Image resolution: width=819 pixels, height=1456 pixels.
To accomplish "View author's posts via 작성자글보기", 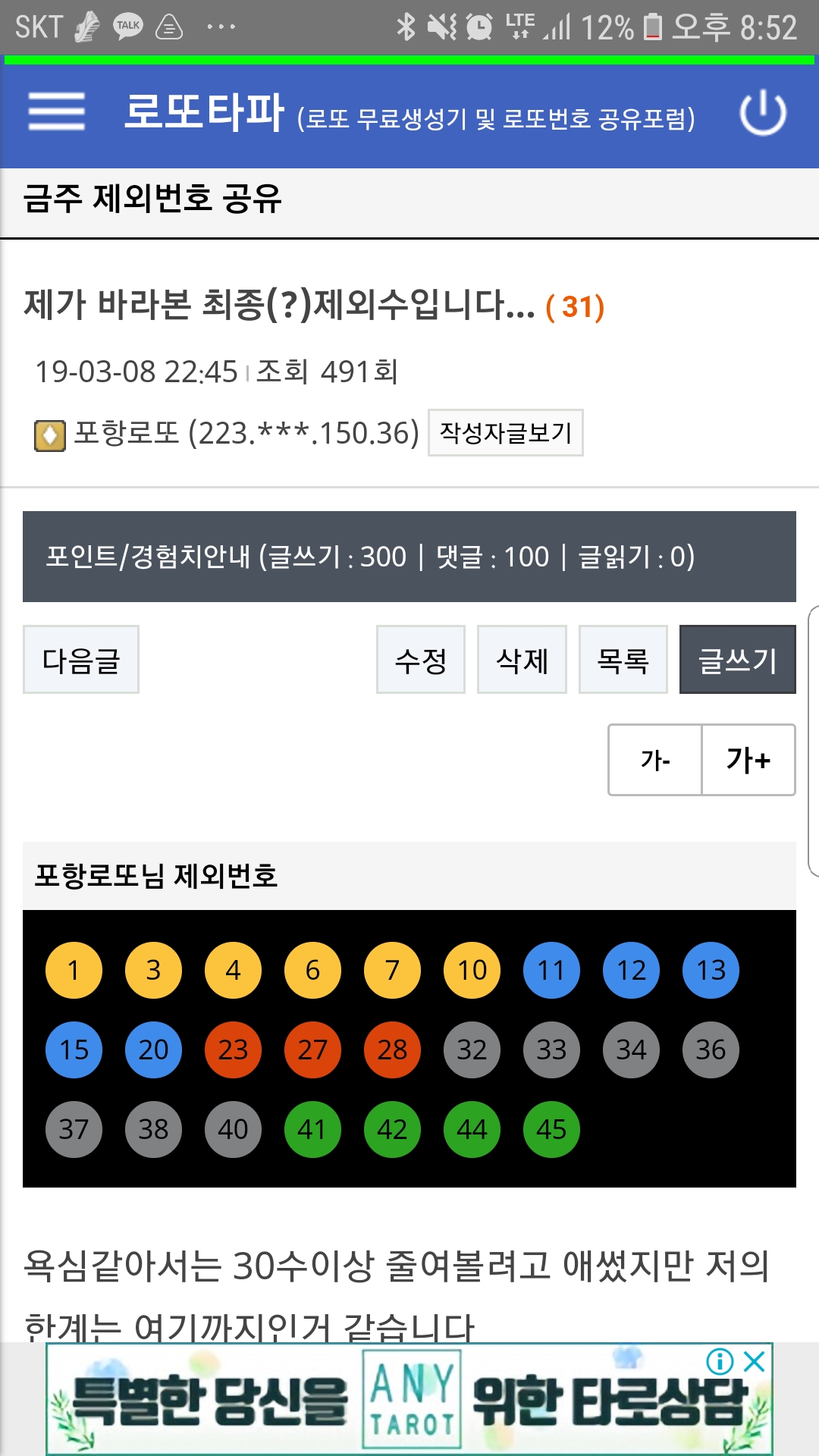I will (505, 433).
